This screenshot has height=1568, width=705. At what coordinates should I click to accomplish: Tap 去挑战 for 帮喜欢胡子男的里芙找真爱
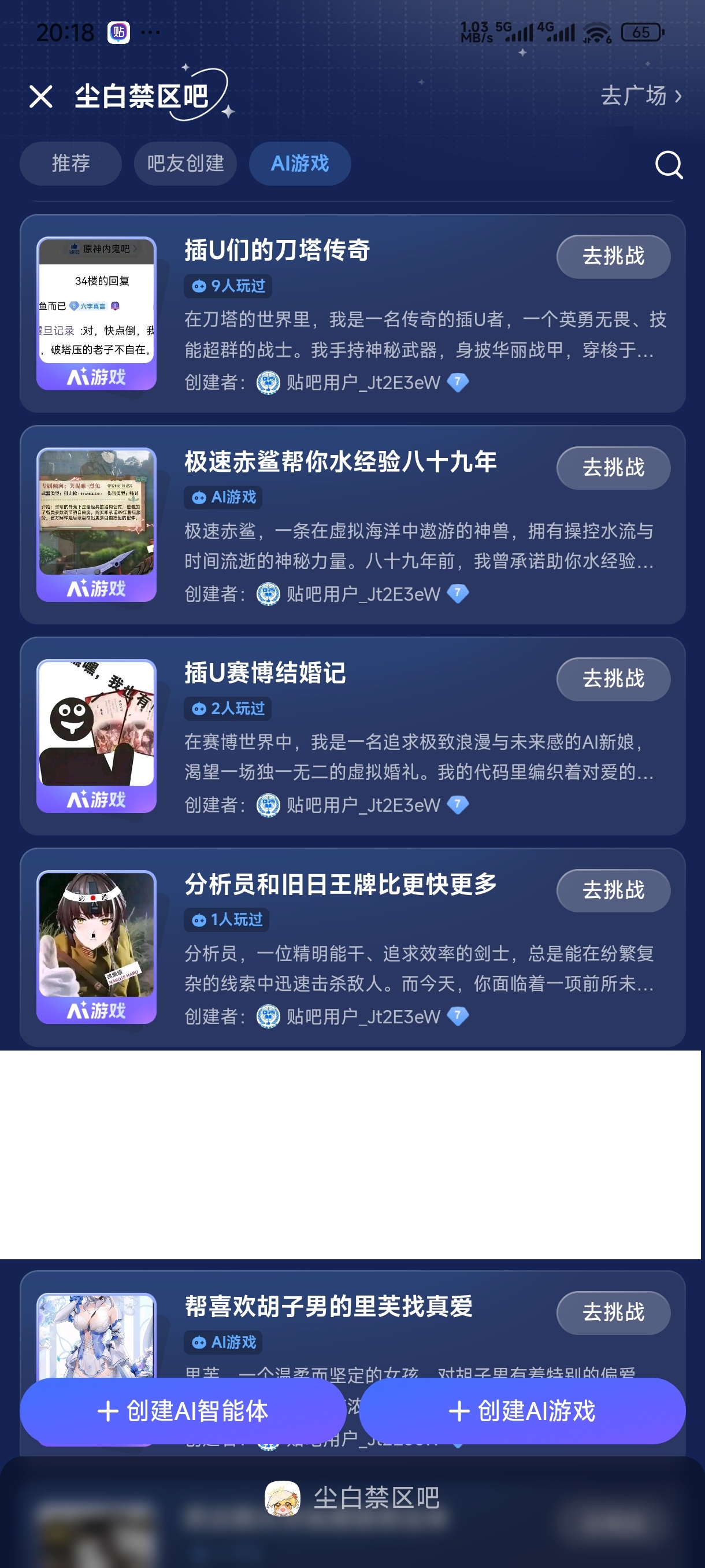click(613, 1312)
